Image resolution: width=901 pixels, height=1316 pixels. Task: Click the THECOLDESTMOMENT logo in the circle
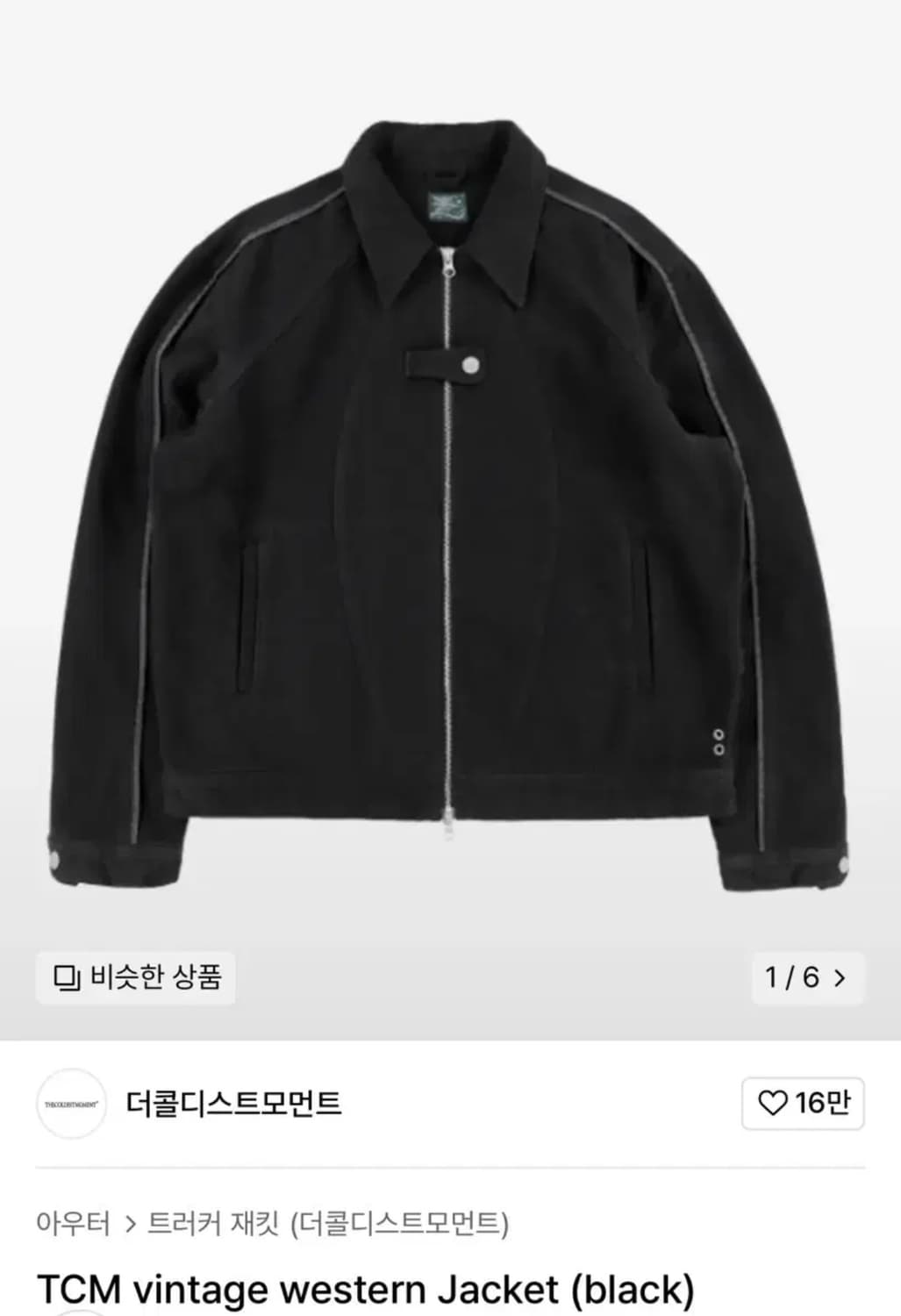(x=70, y=1102)
